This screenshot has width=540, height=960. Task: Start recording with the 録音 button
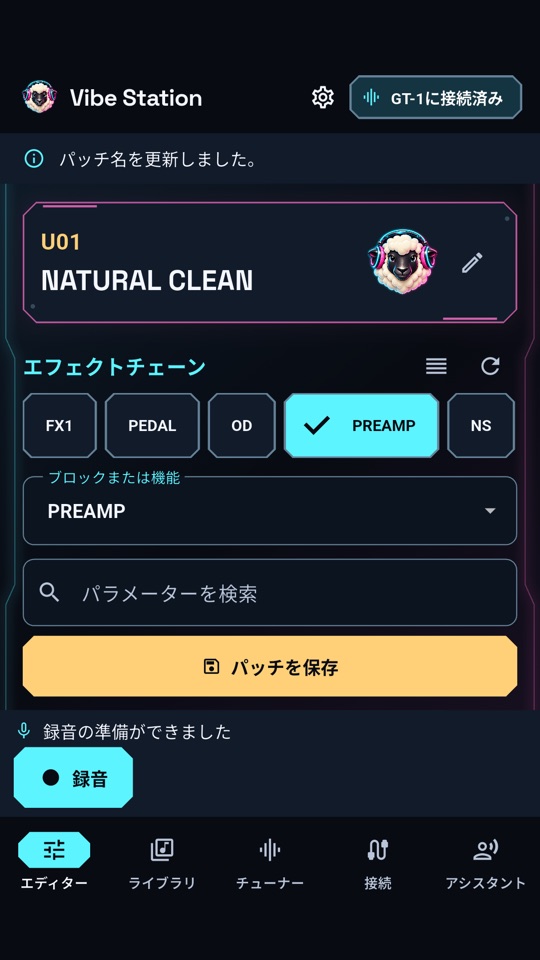point(73,778)
